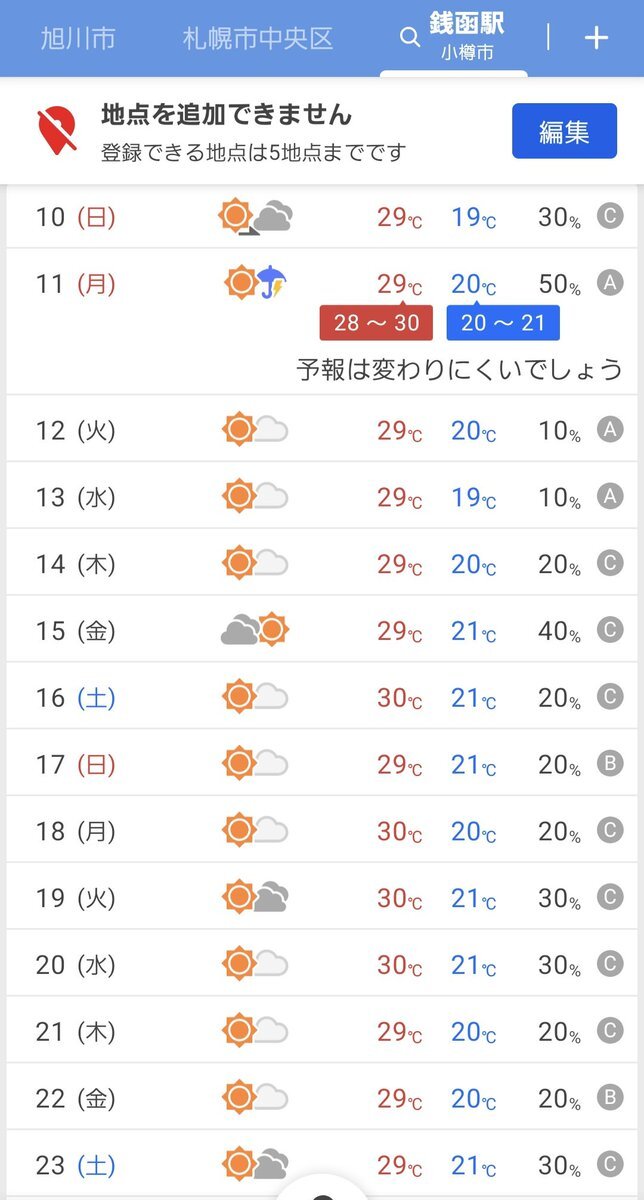Expand the forecast row for 12 (火)
Image resolution: width=644 pixels, height=1200 pixels.
coord(322,429)
